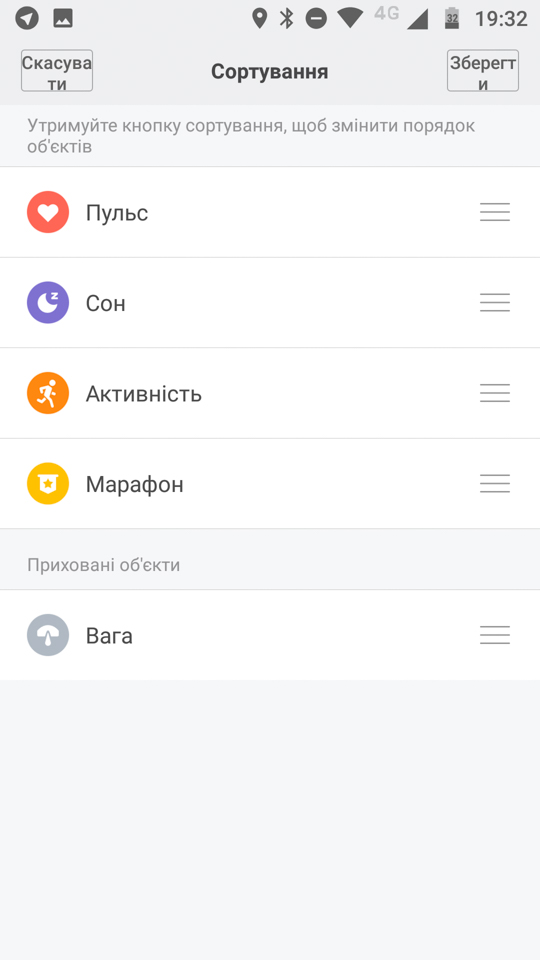Tap the sort handle for Пульс

[x=495, y=212]
